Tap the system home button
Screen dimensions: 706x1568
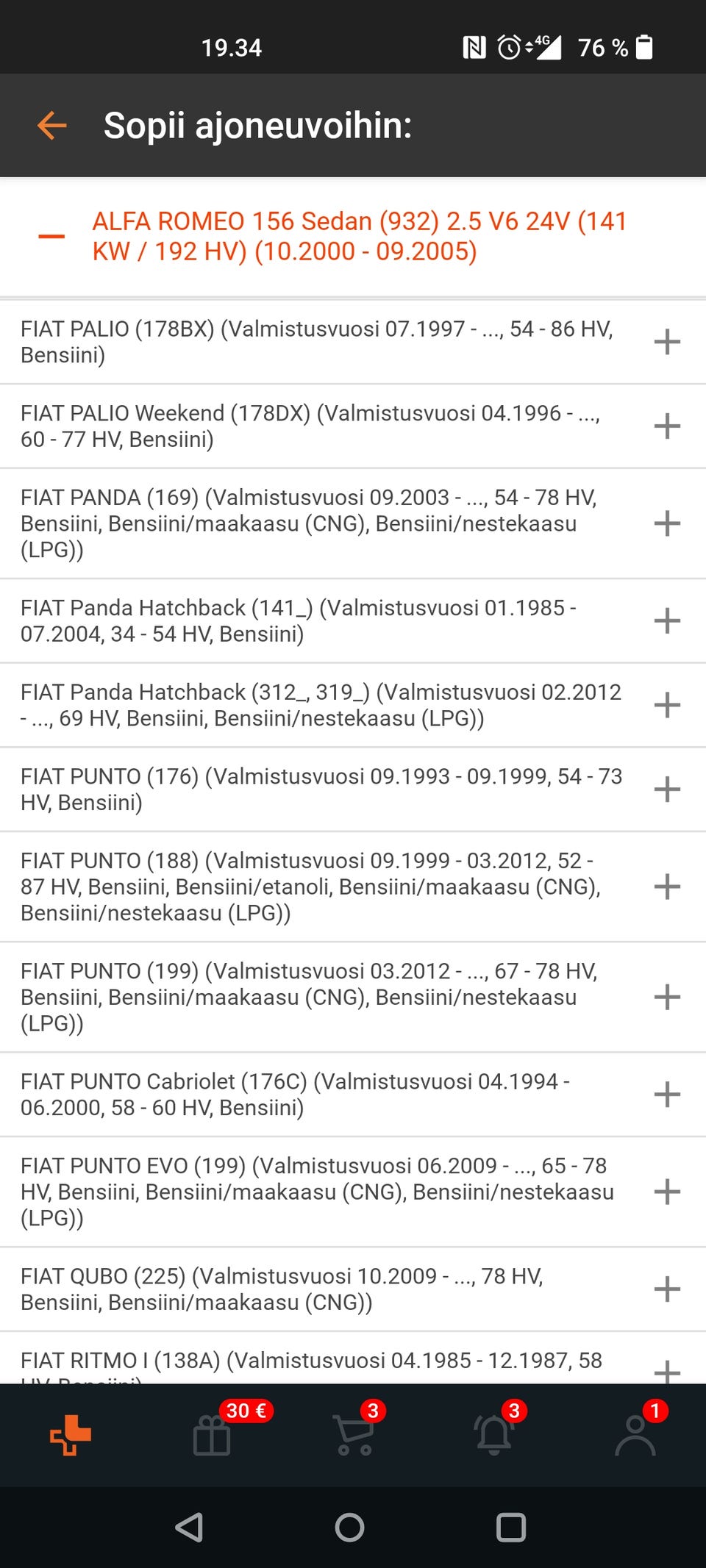pyautogui.click(x=349, y=1528)
